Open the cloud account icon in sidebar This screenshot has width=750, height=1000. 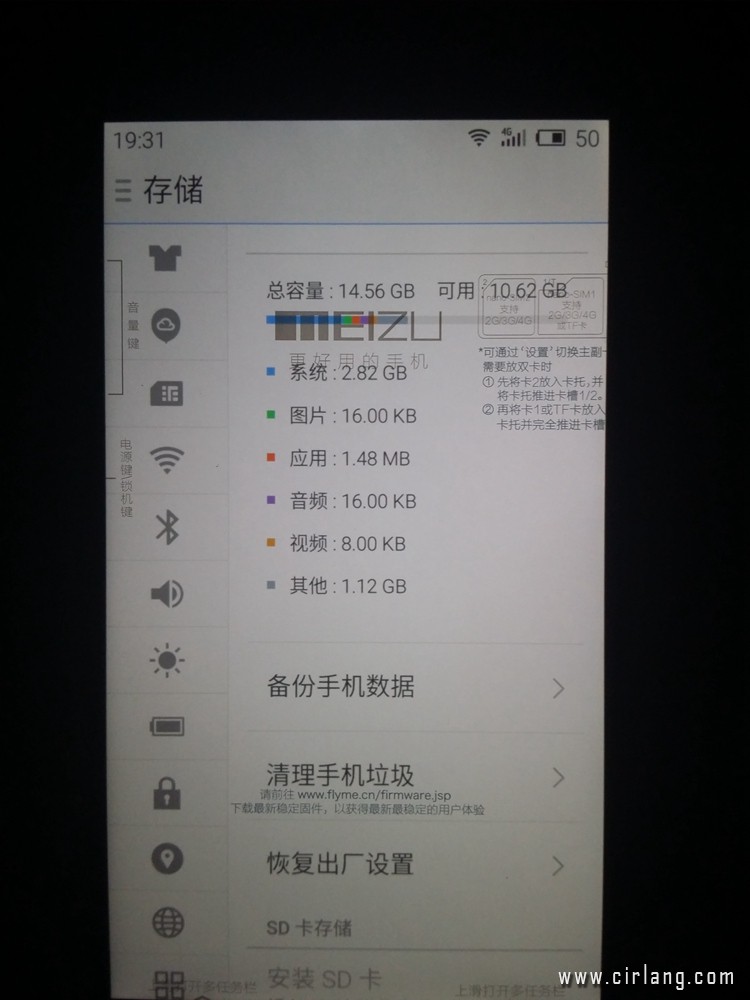(x=166, y=325)
